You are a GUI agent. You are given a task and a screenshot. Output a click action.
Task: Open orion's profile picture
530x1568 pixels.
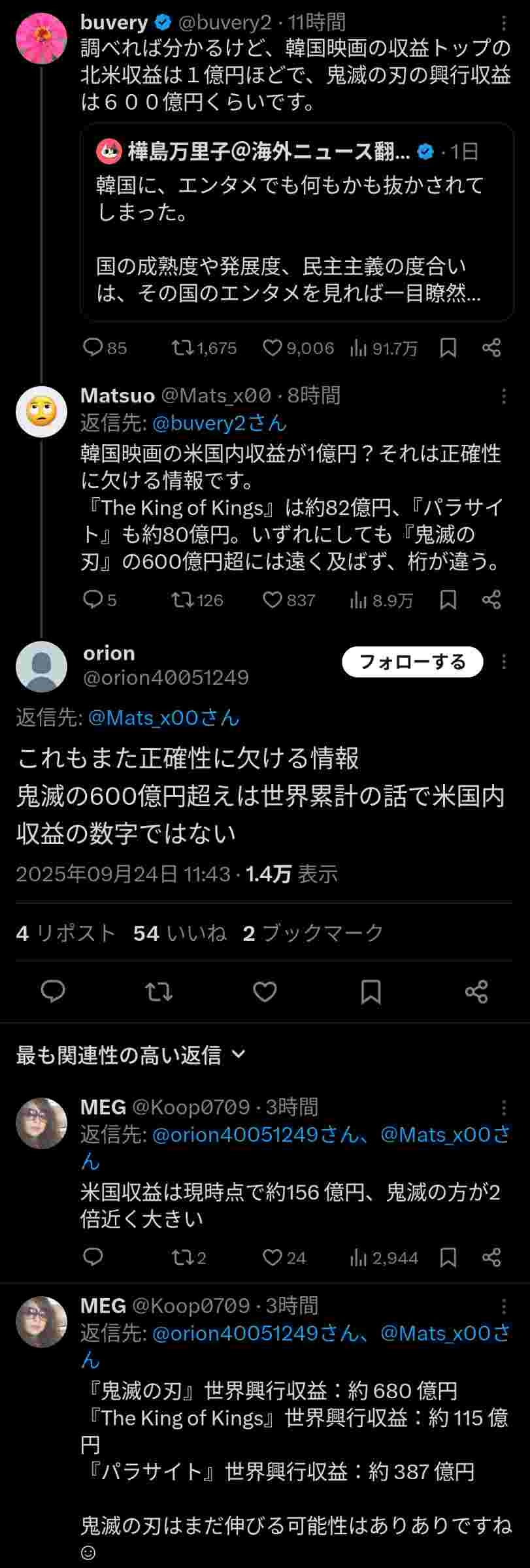pyautogui.click(x=41, y=666)
